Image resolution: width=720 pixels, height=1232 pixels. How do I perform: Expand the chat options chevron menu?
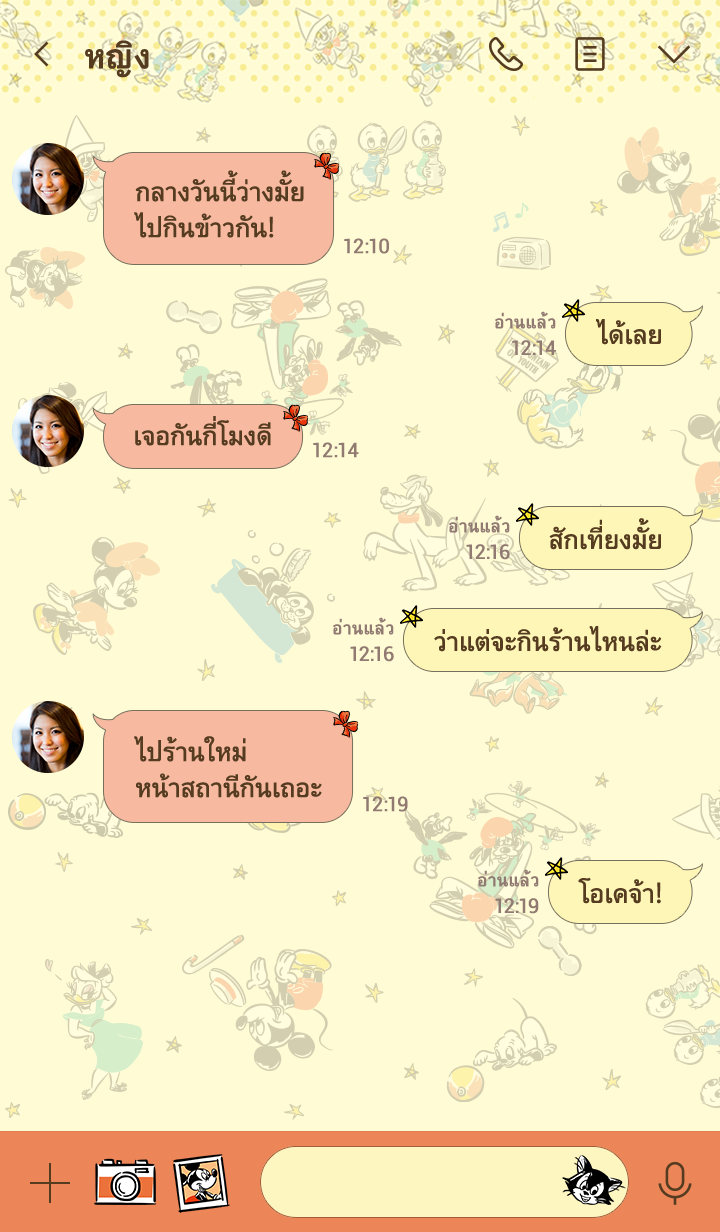(674, 54)
